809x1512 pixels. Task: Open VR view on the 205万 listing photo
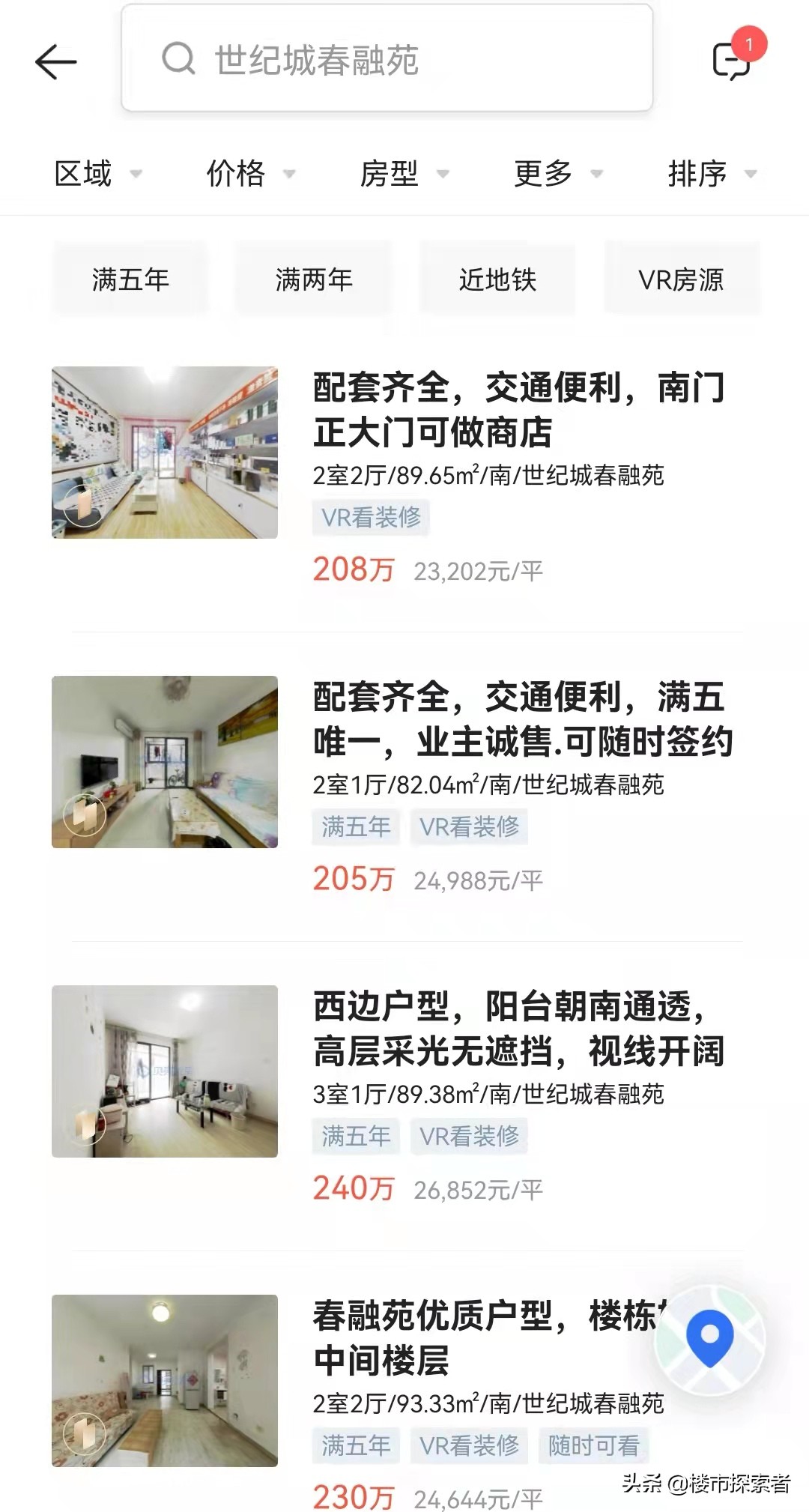pyautogui.click(x=85, y=817)
